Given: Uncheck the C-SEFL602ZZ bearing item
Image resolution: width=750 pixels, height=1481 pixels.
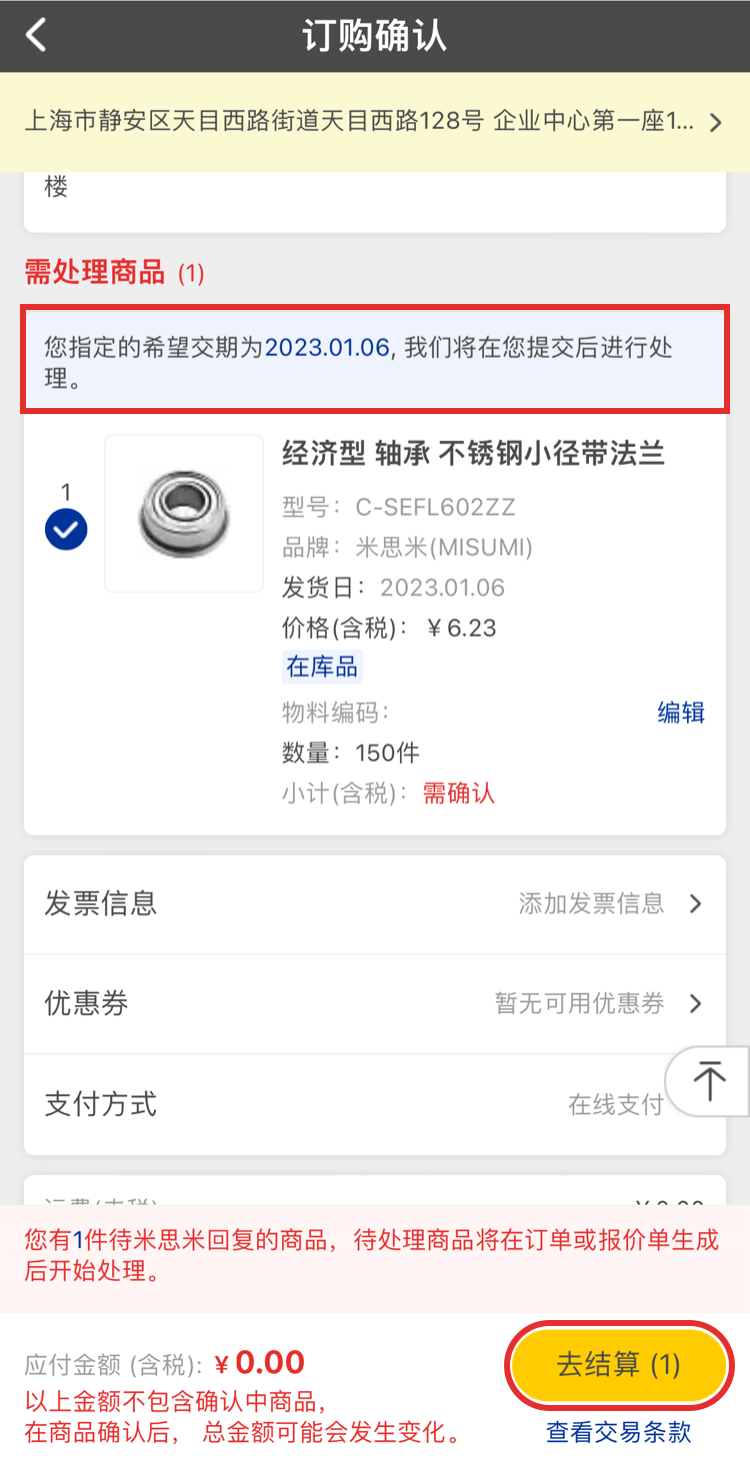Looking at the screenshot, I should pyautogui.click(x=66, y=529).
